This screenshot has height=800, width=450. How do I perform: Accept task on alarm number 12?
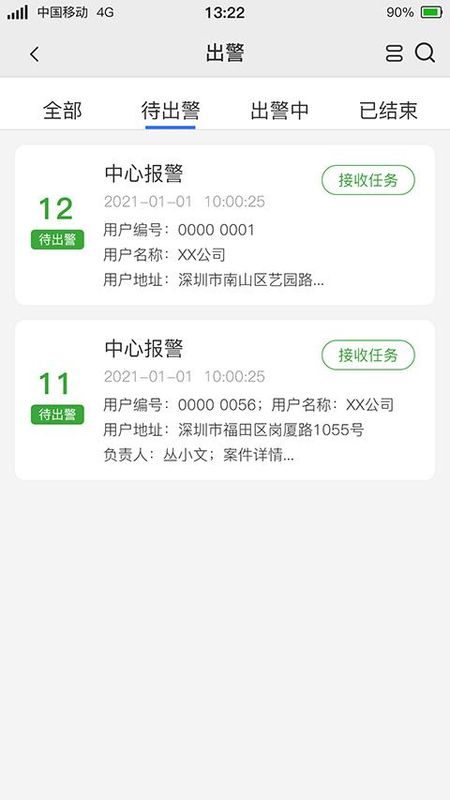click(368, 180)
